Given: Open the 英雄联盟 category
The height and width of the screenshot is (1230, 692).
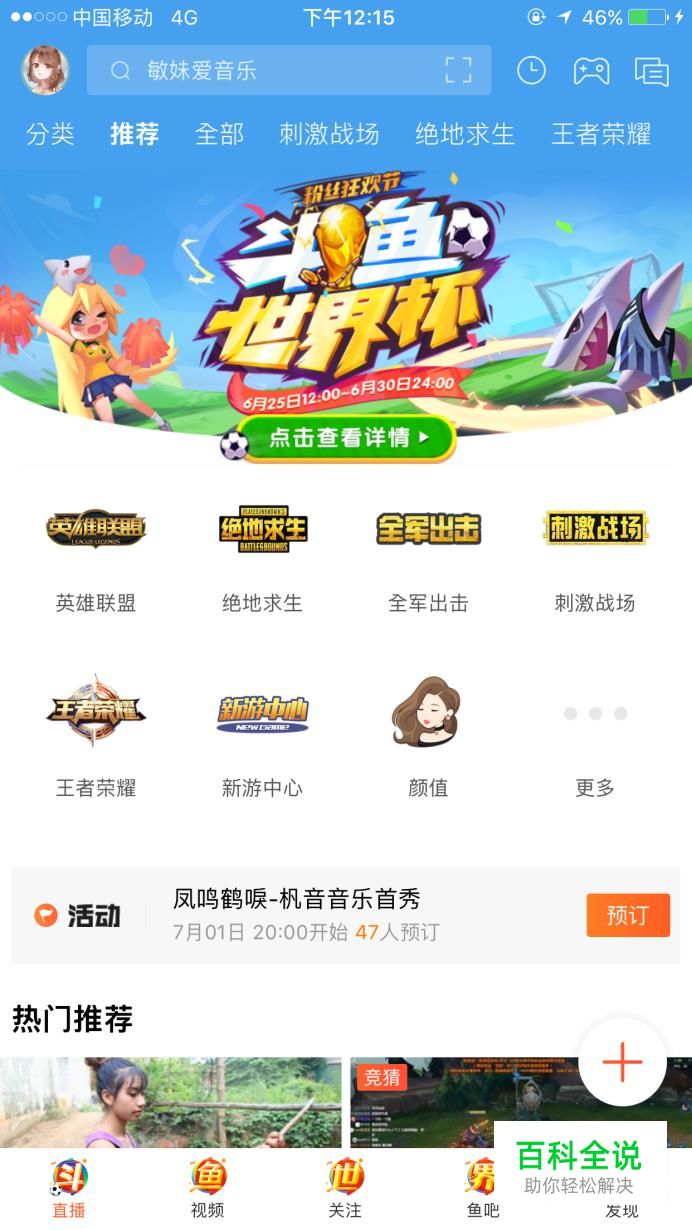Looking at the screenshot, I should [96, 559].
